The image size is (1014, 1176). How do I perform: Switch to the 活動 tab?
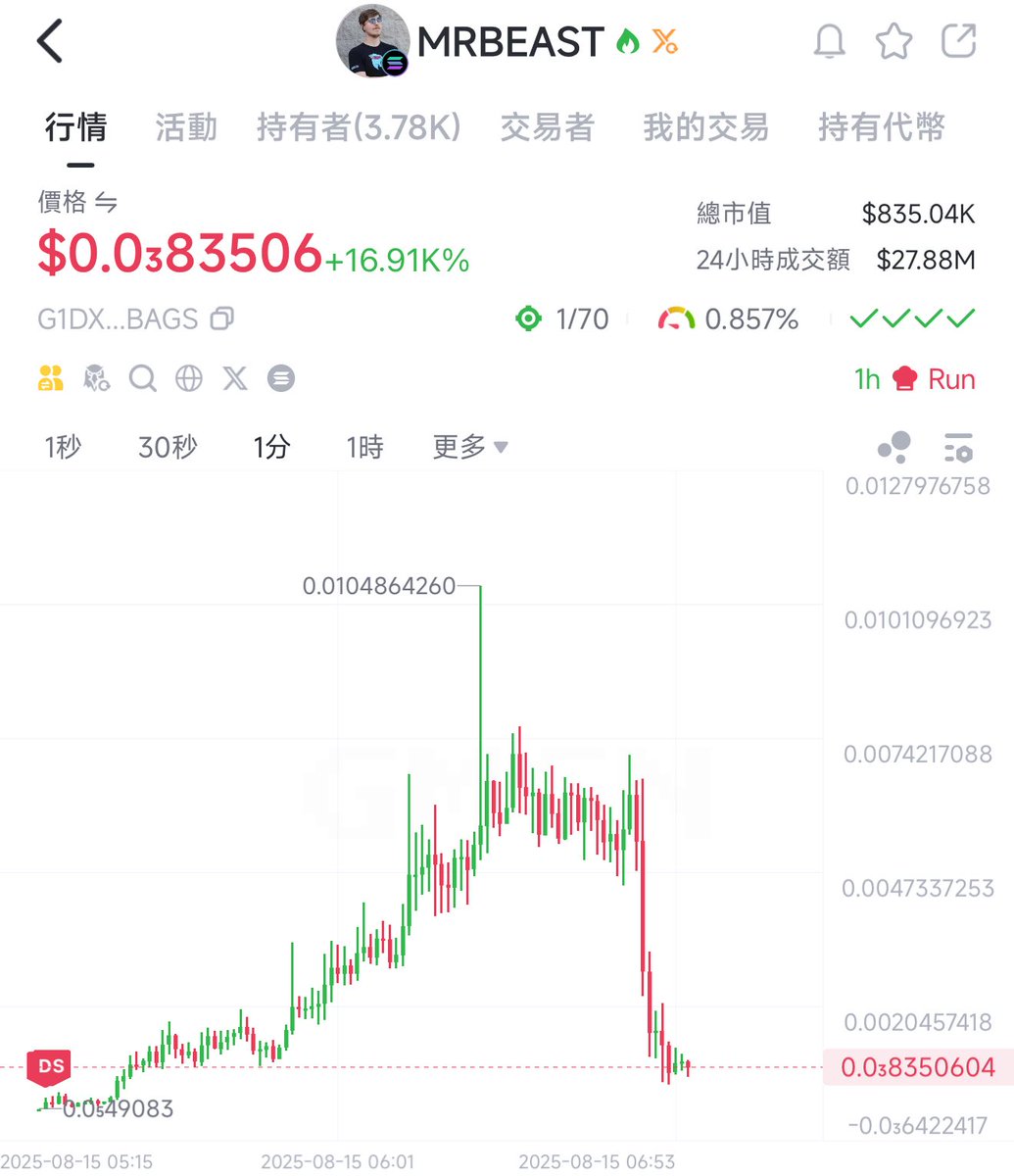coord(186,127)
